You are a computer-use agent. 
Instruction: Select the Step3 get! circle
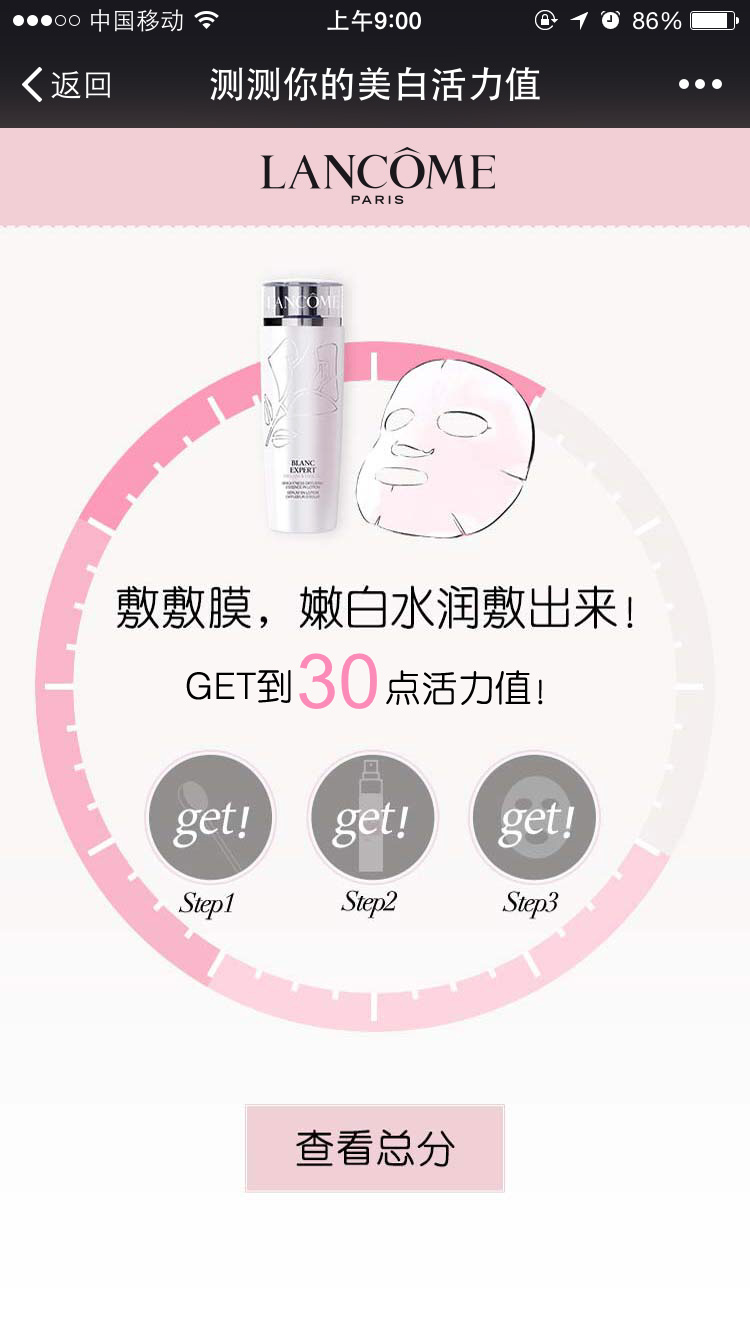point(535,818)
